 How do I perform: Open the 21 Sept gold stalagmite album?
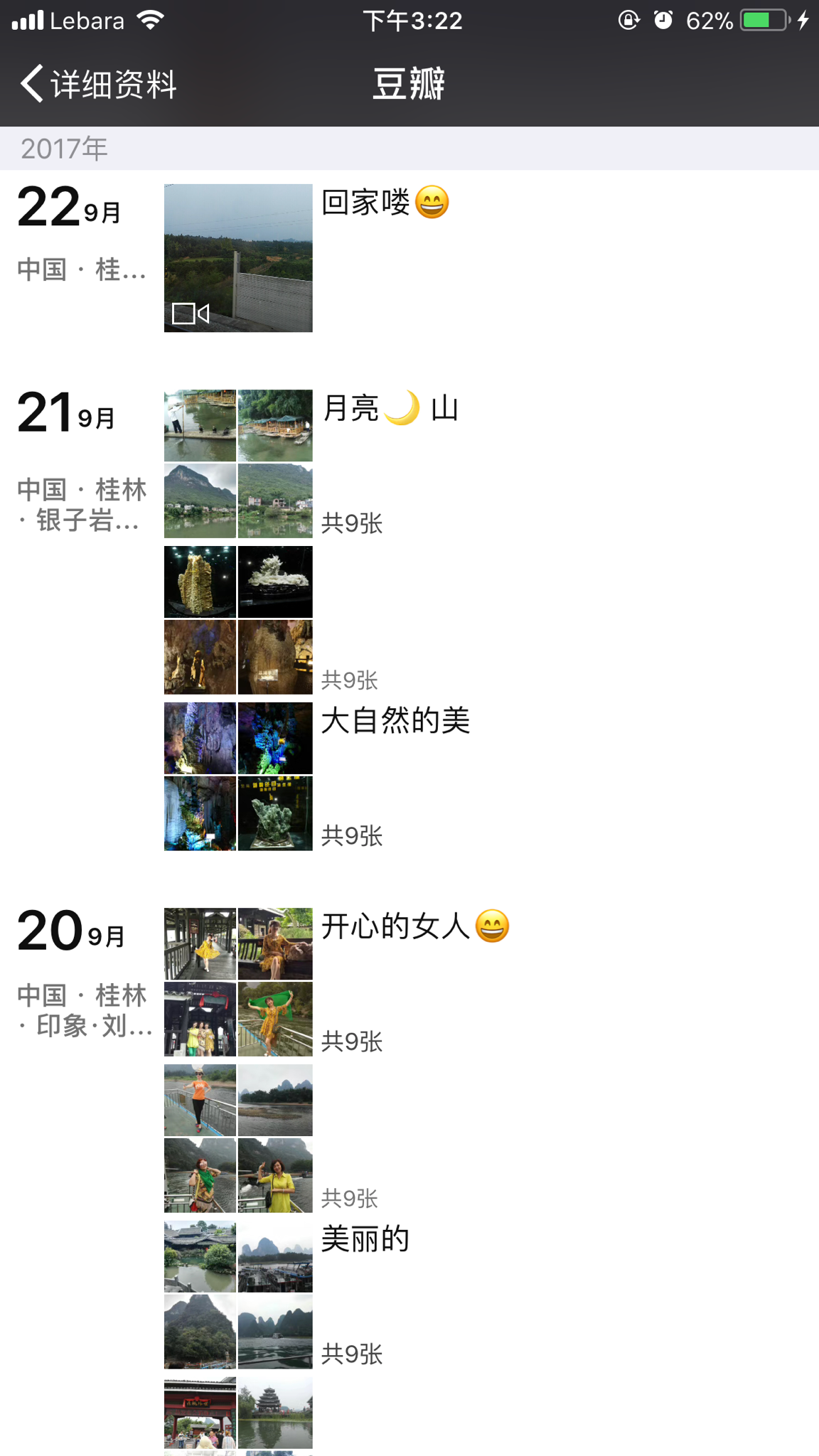pyautogui.click(x=238, y=619)
